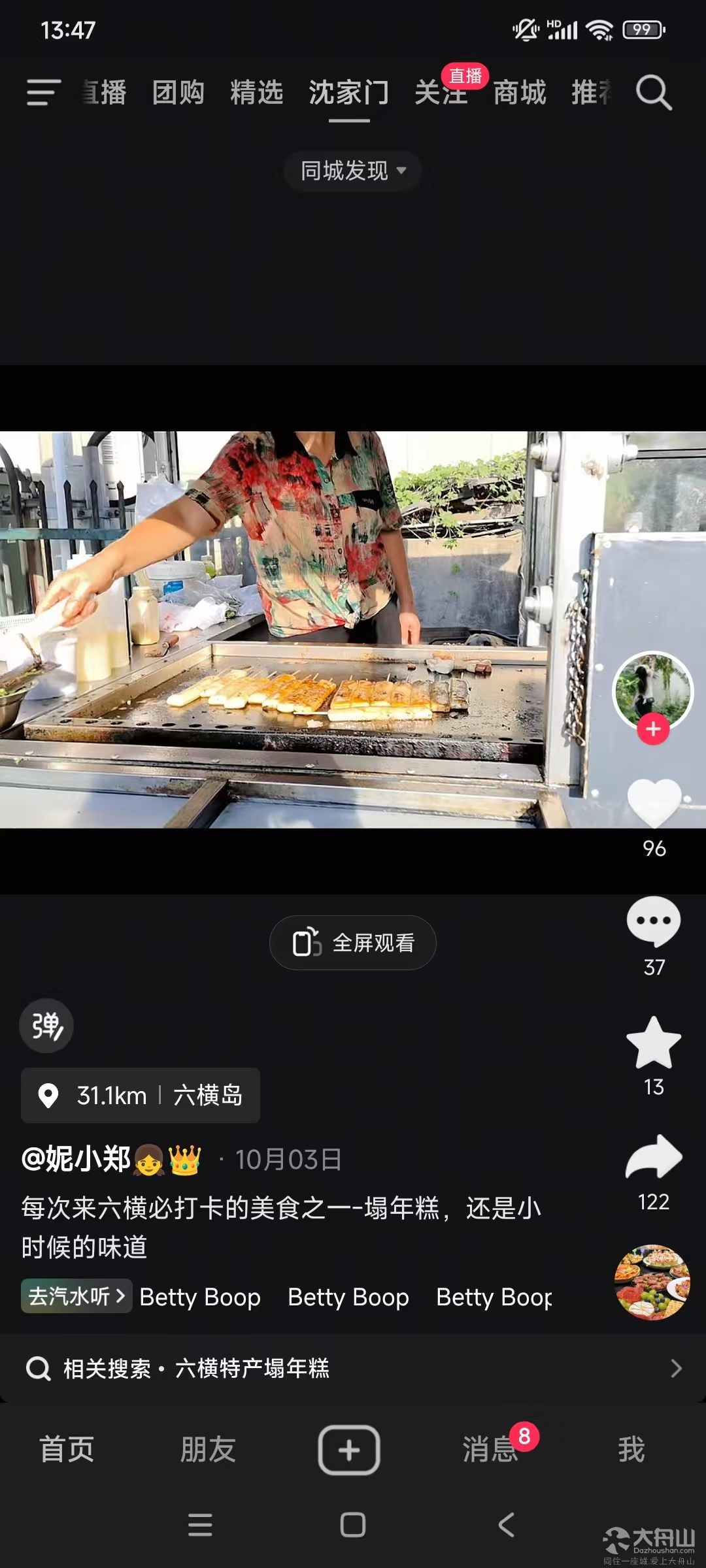Favorite the video with the star
This screenshot has width=706, height=1568.
[x=654, y=1043]
